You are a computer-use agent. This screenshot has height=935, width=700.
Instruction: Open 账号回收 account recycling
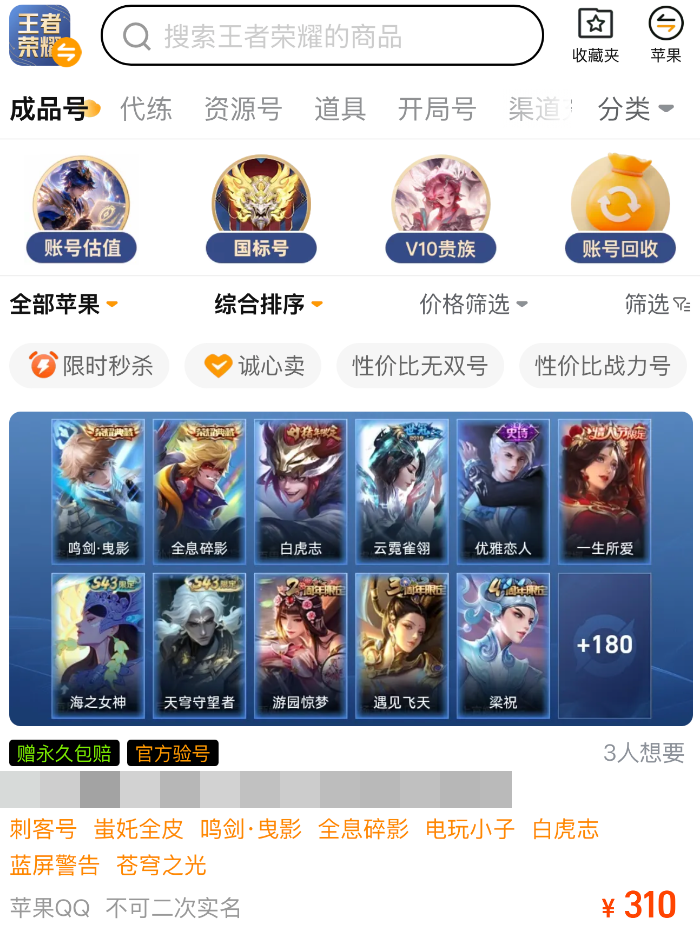tap(620, 209)
